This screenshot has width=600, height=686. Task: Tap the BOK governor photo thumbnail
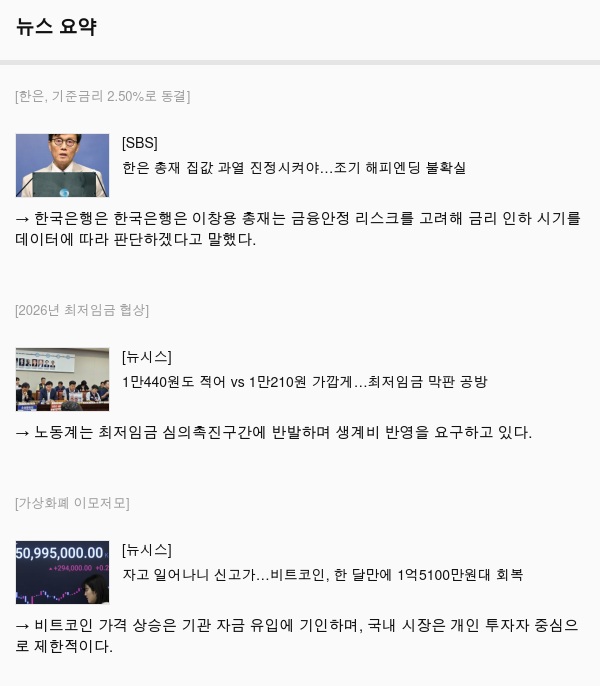(62, 165)
